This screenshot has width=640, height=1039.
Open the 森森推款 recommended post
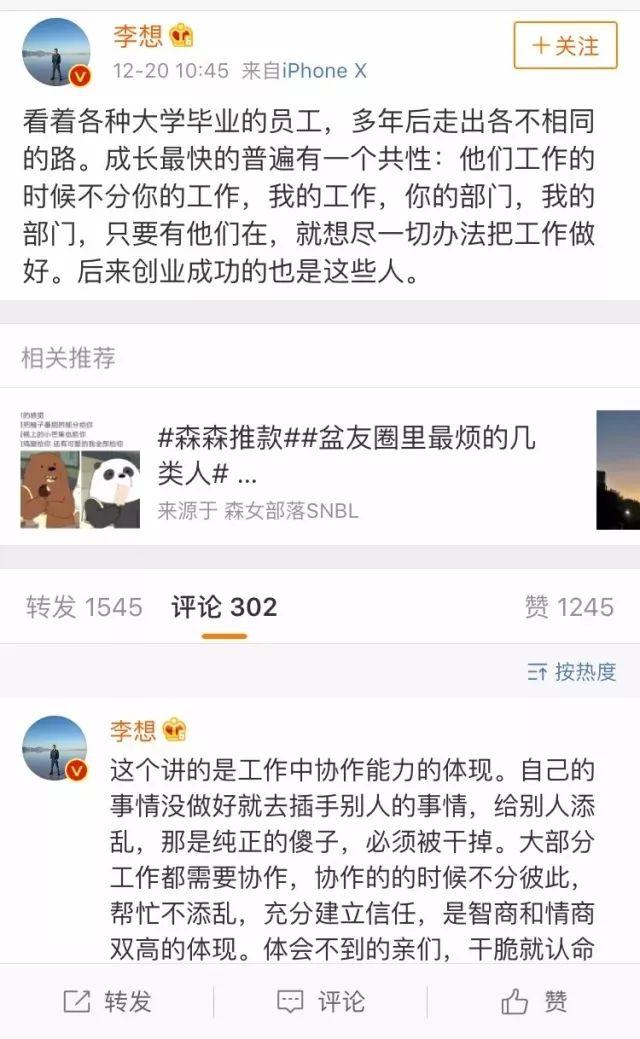click(345, 453)
